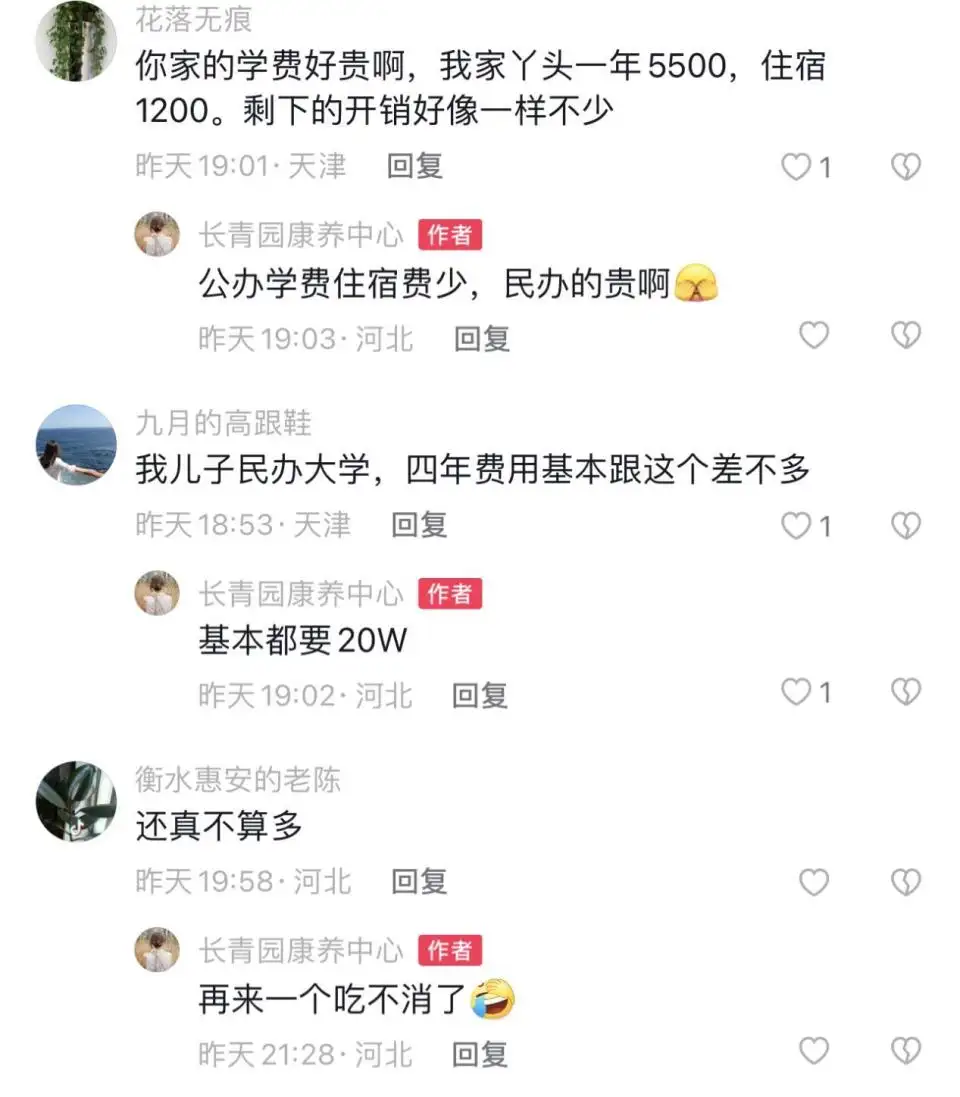Open 长青园康养中心 name on 公办学费 reply
Viewport: 960px width, 1097px height.
tap(301, 235)
